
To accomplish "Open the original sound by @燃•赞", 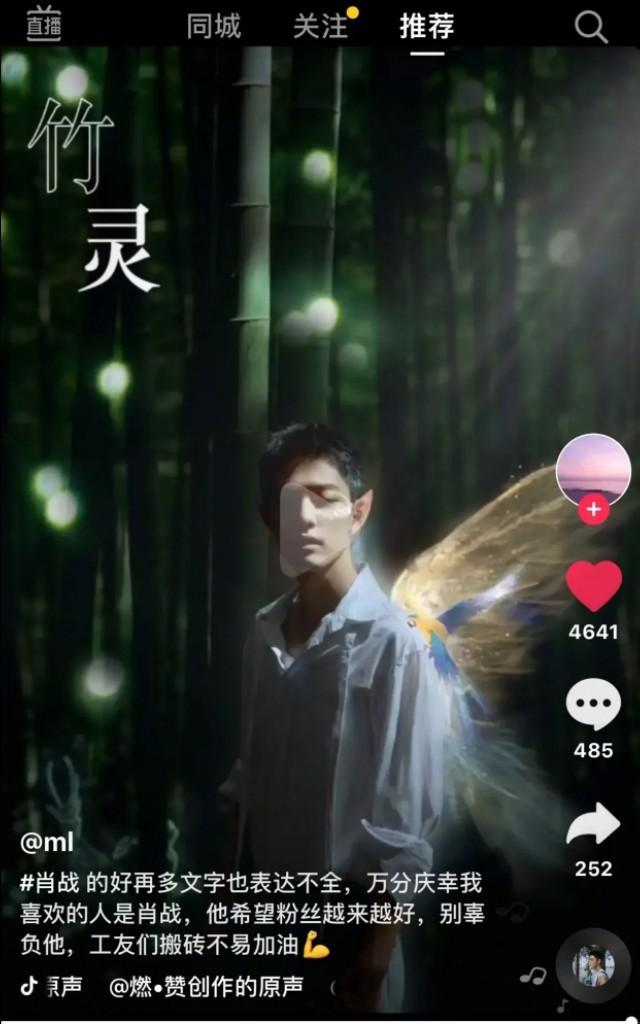I will (x=206, y=986).
